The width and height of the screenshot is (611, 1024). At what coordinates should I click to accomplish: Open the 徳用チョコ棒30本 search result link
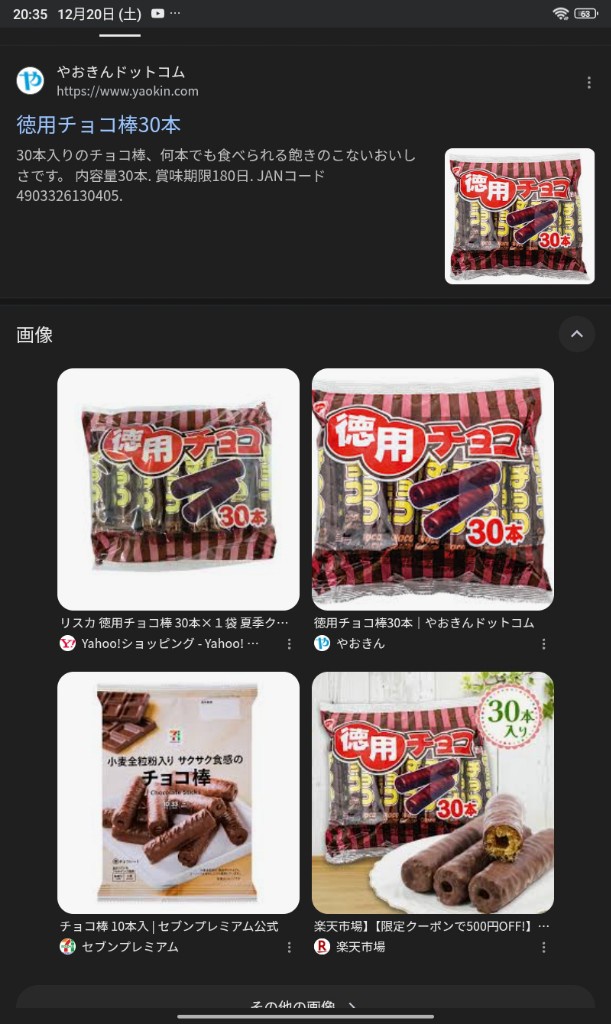tap(98, 125)
